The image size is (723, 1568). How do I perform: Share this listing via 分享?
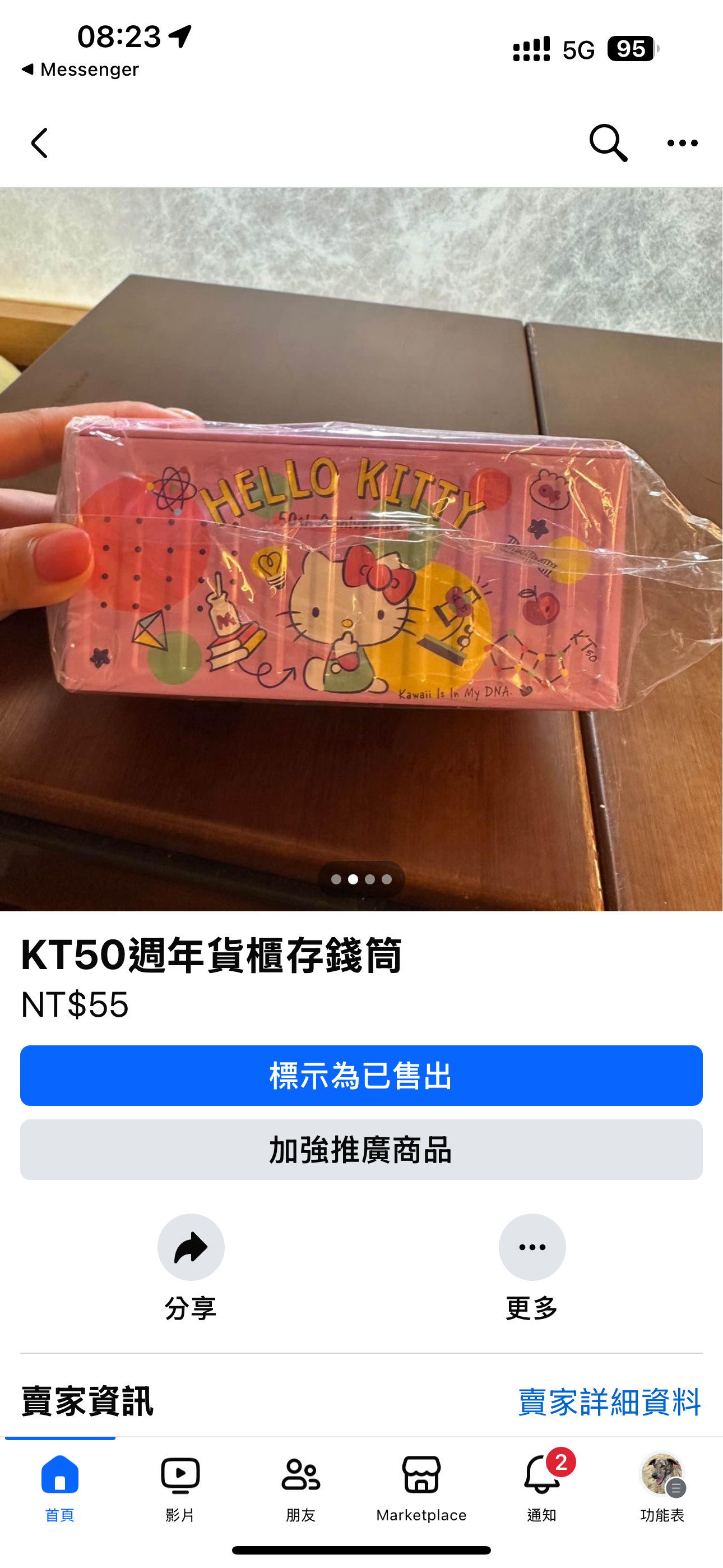point(191,1248)
